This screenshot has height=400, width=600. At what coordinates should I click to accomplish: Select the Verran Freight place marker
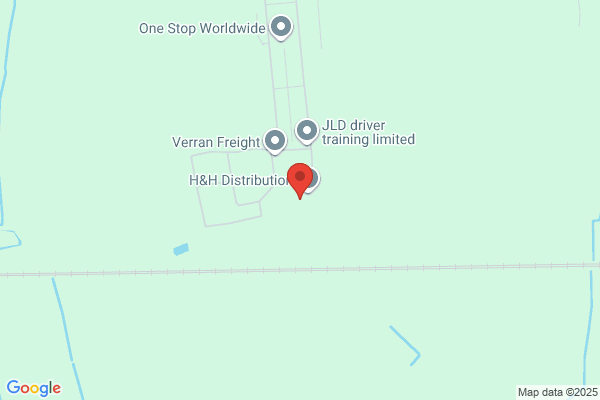[x=275, y=142]
